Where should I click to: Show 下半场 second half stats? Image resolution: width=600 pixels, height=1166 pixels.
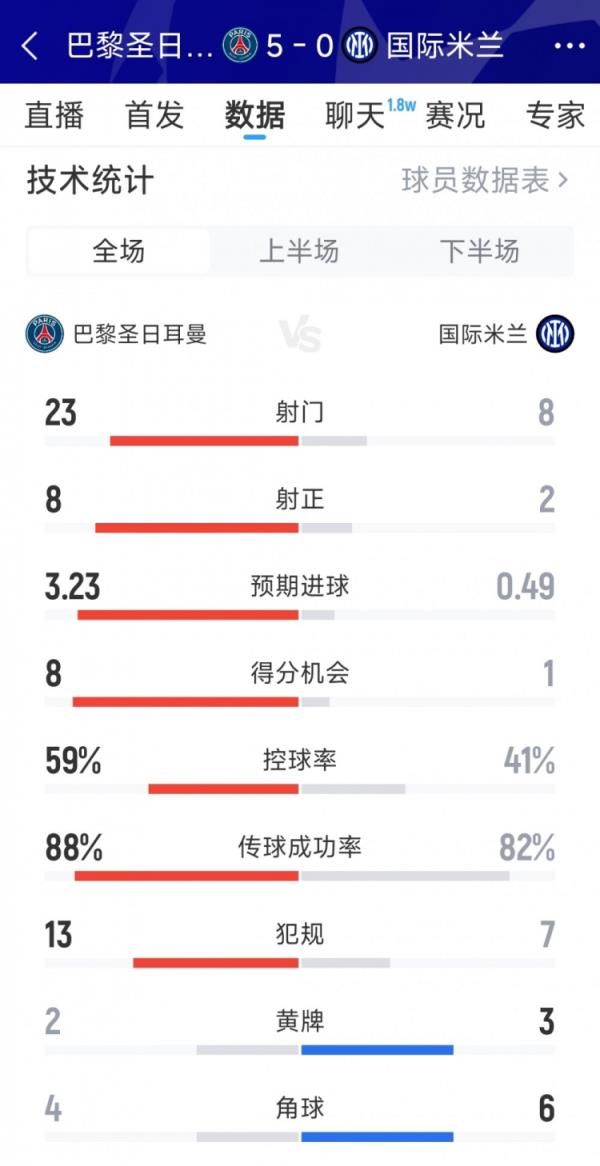pyautogui.click(x=480, y=251)
